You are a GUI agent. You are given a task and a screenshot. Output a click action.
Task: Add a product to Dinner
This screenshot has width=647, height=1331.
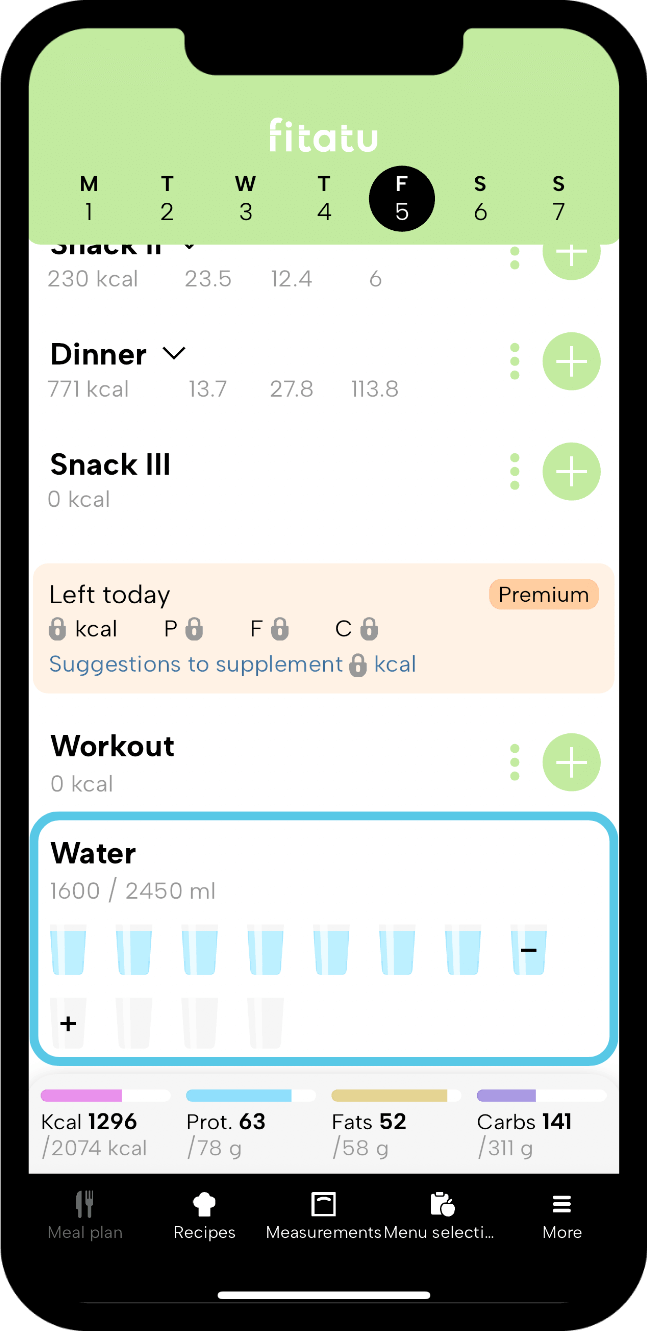click(x=571, y=361)
